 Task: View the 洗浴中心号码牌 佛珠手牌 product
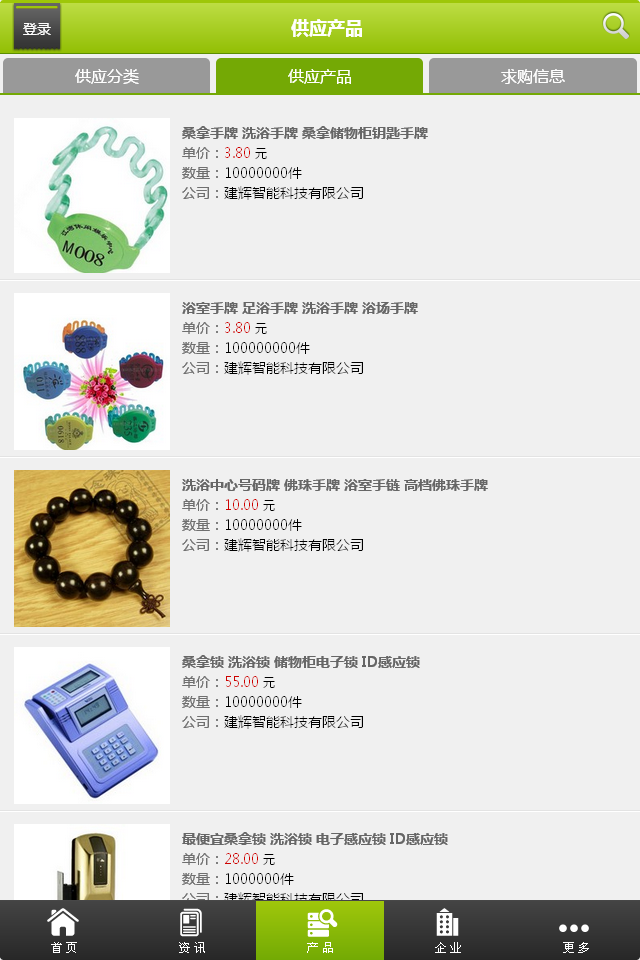335,485
